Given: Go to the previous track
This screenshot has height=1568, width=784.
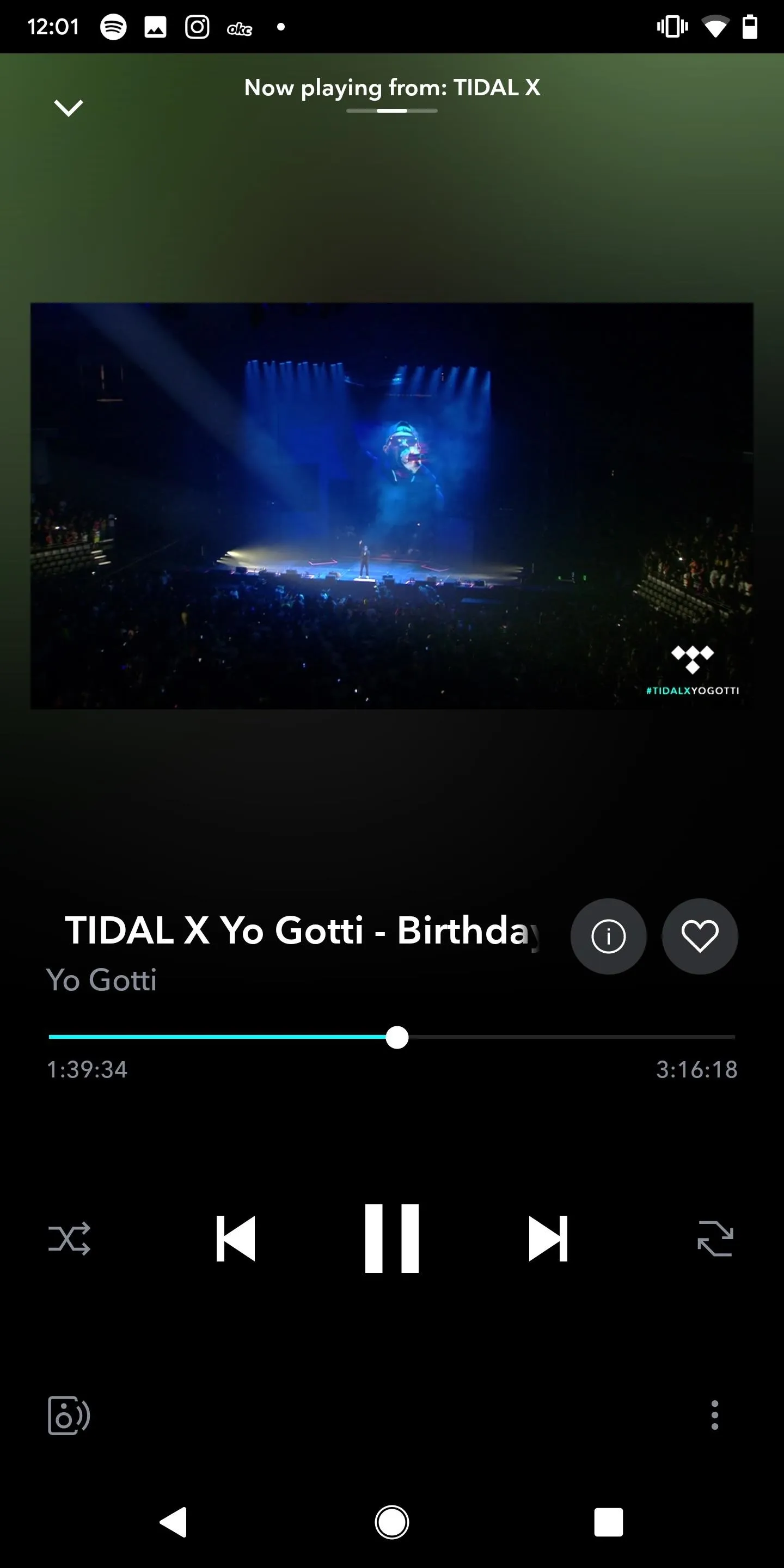Looking at the screenshot, I should pyautogui.click(x=236, y=1238).
